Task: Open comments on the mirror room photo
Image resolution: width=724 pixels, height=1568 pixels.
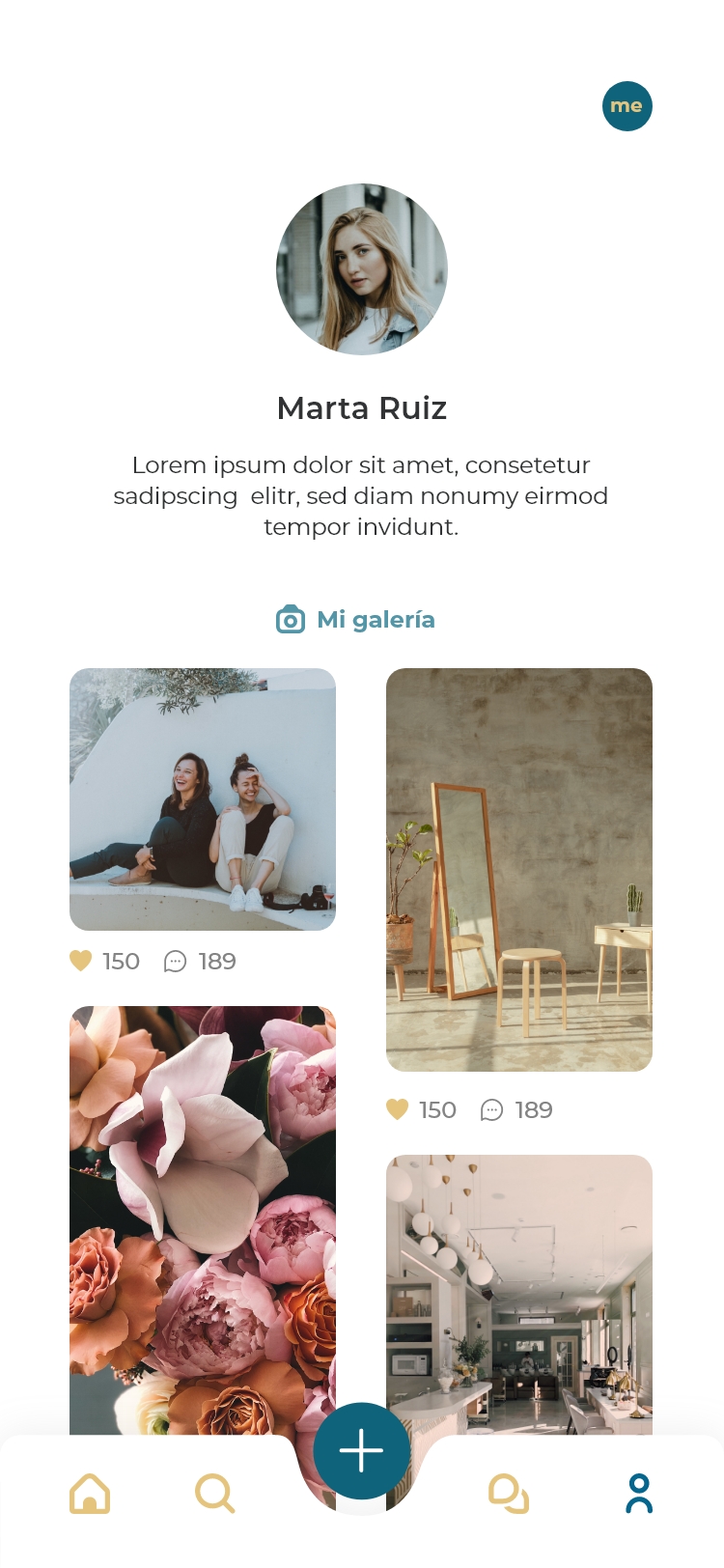Action: pyautogui.click(x=492, y=1109)
